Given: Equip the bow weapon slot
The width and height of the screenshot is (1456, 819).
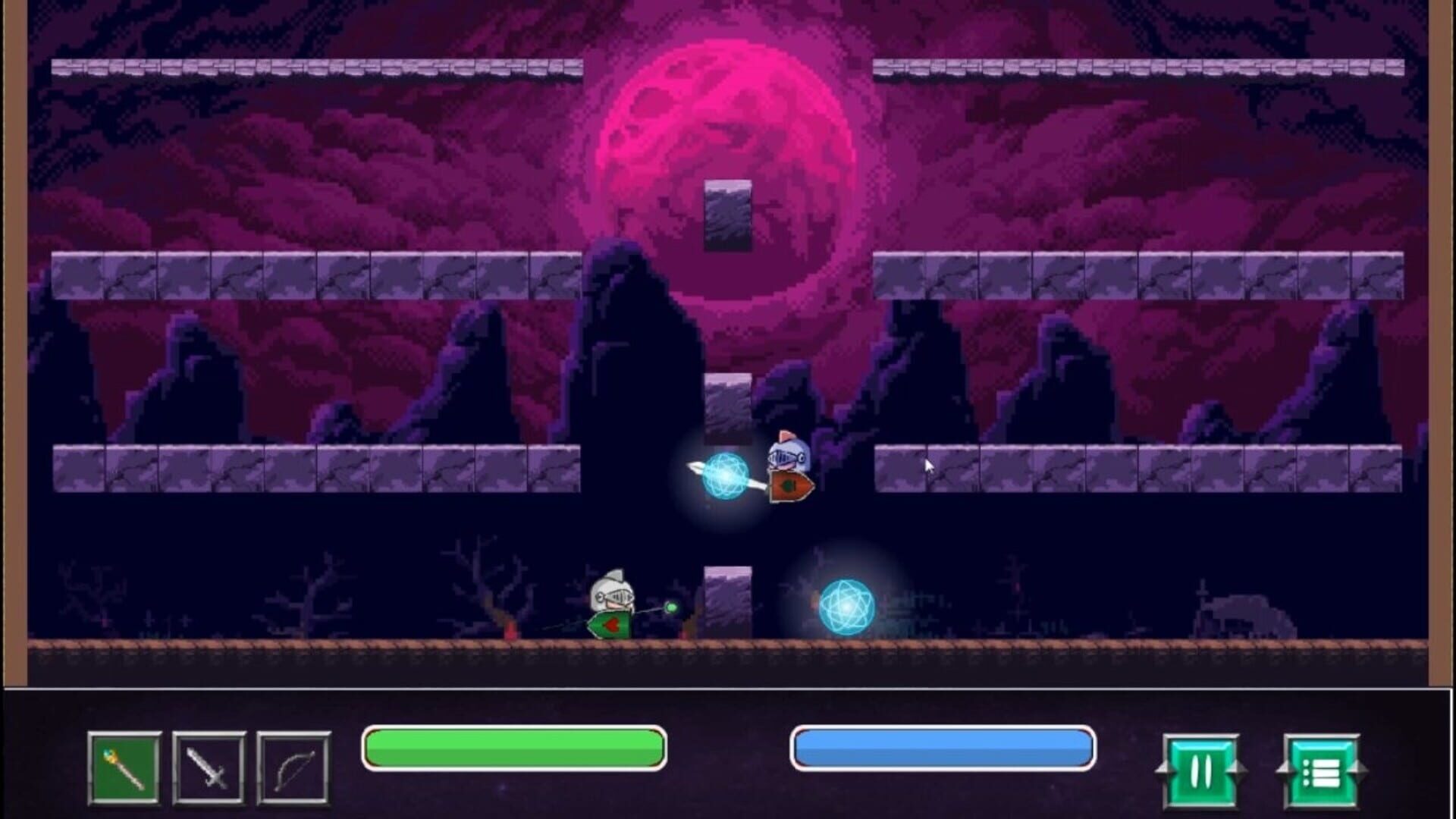Looking at the screenshot, I should click(x=293, y=767).
